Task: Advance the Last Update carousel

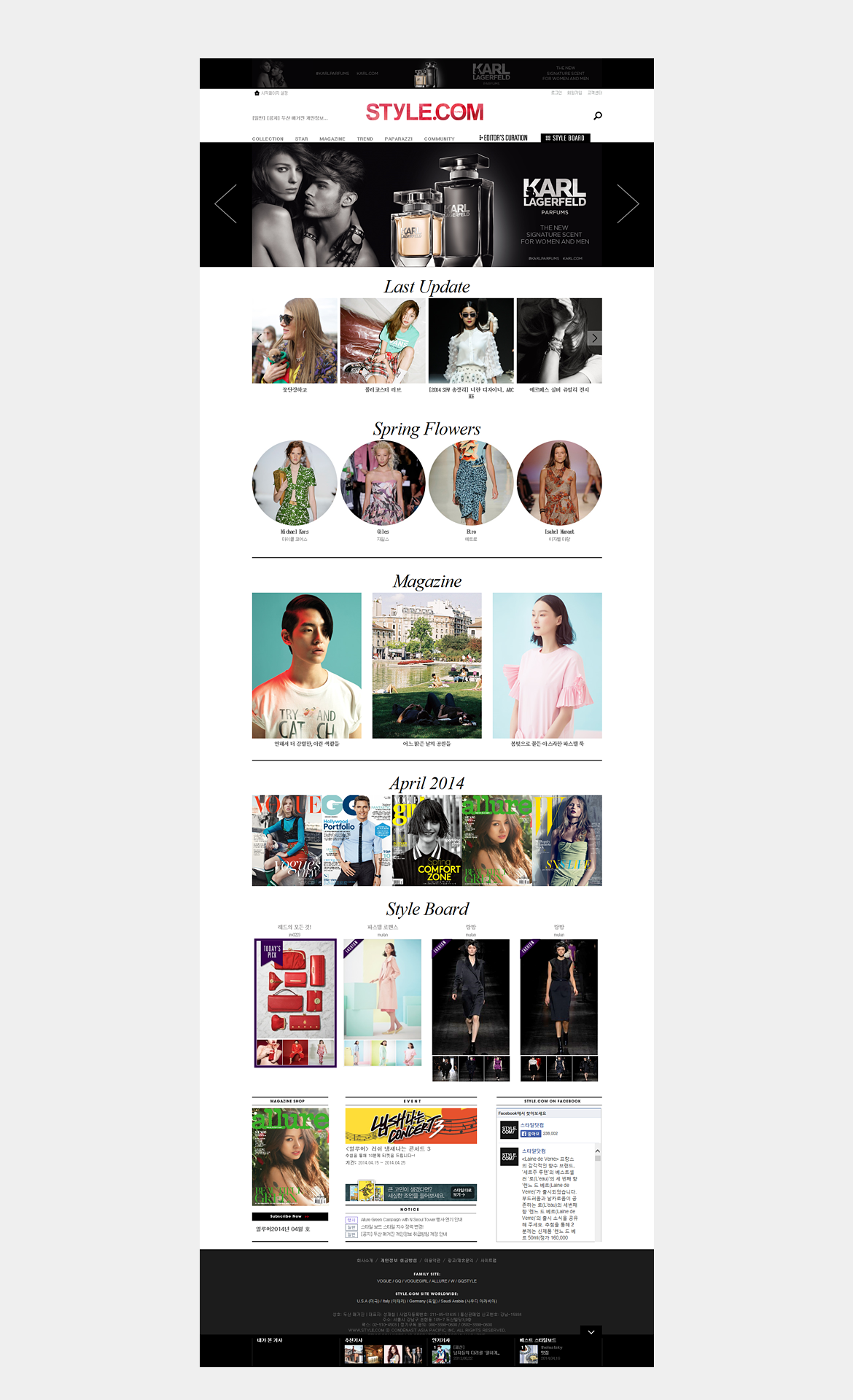Action: coord(595,338)
